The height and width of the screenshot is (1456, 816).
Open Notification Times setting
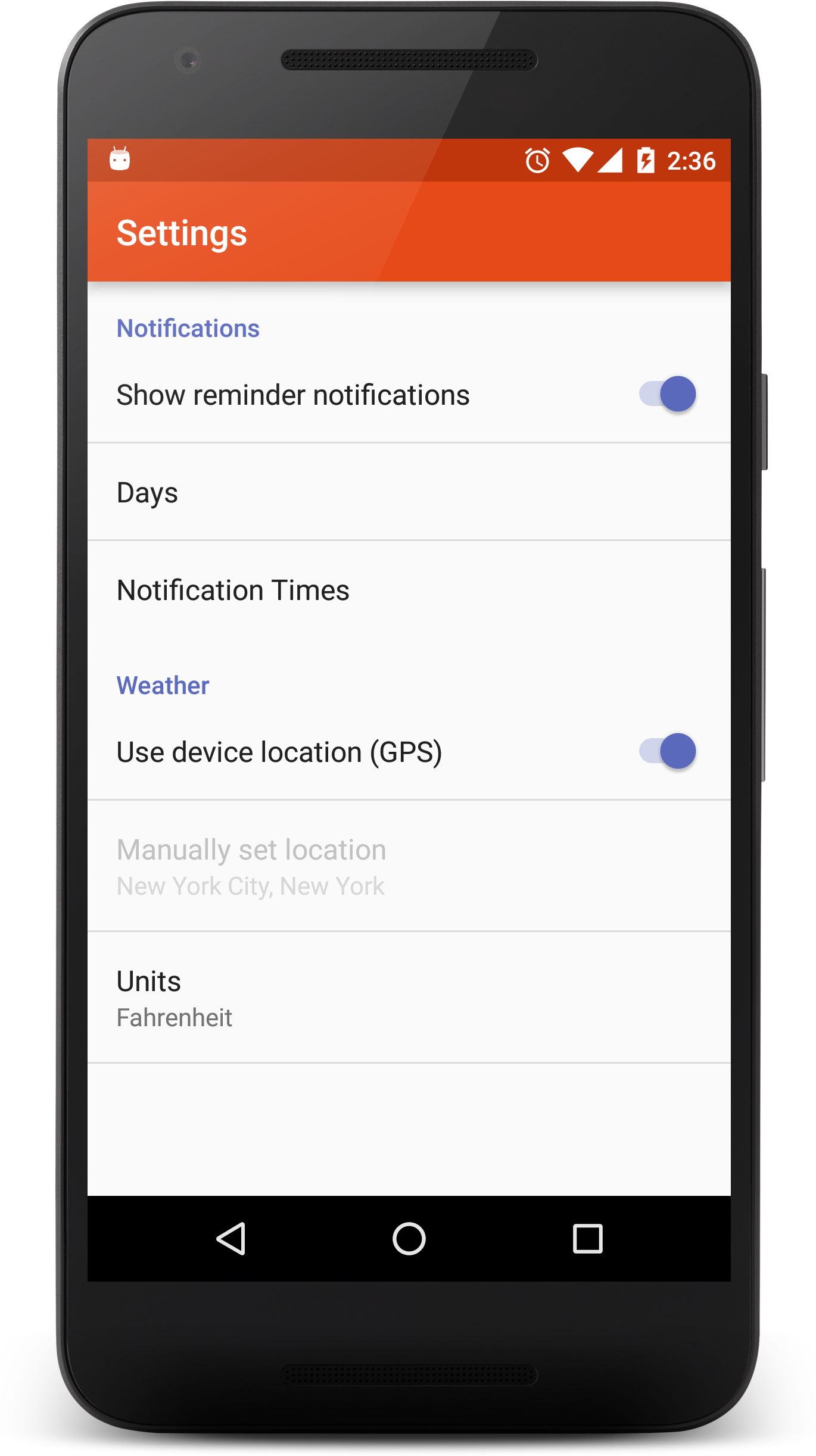pos(409,590)
